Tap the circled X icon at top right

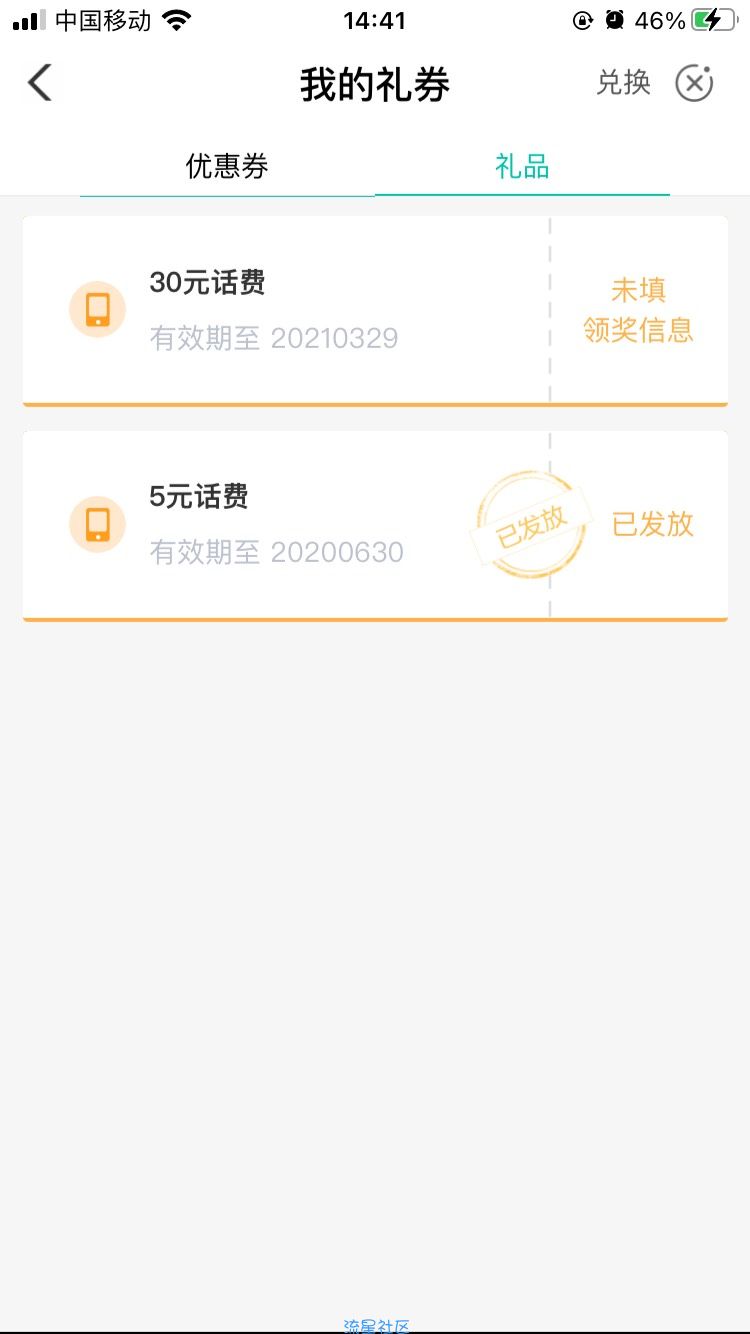pyautogui.click(x=694, y=83)
